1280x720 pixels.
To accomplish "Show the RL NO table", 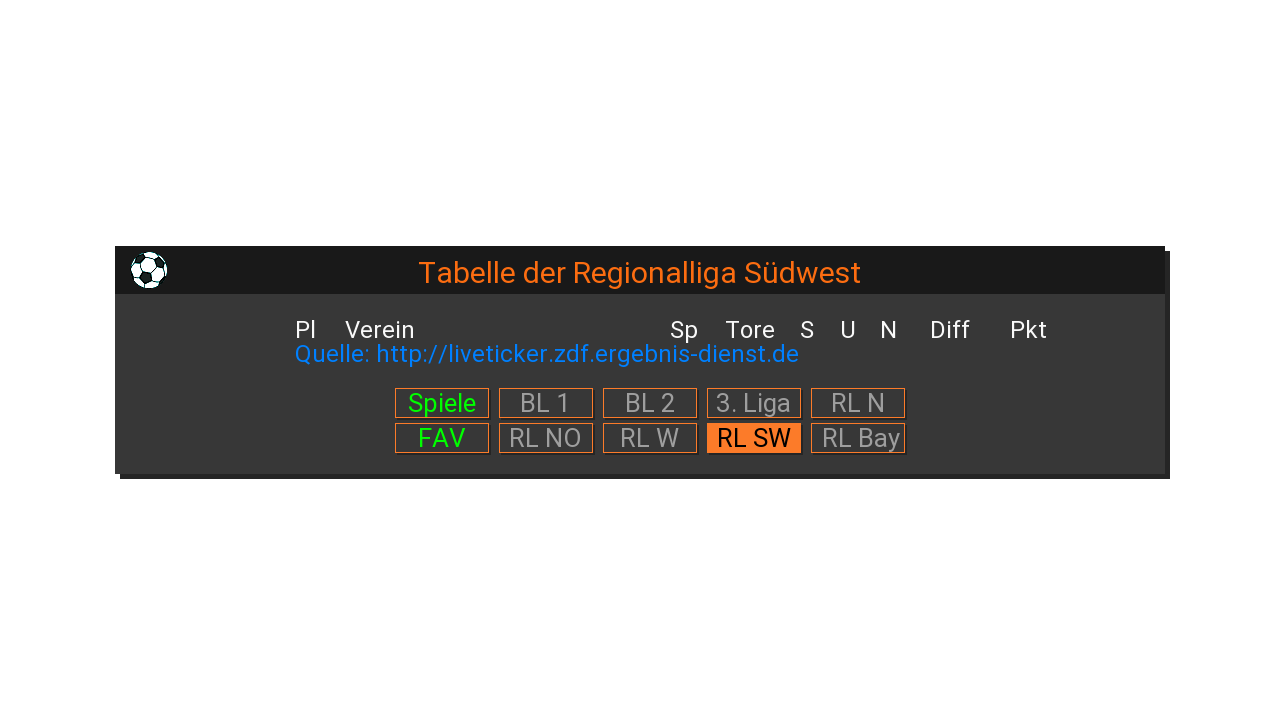I will click(x=546, y=438).
